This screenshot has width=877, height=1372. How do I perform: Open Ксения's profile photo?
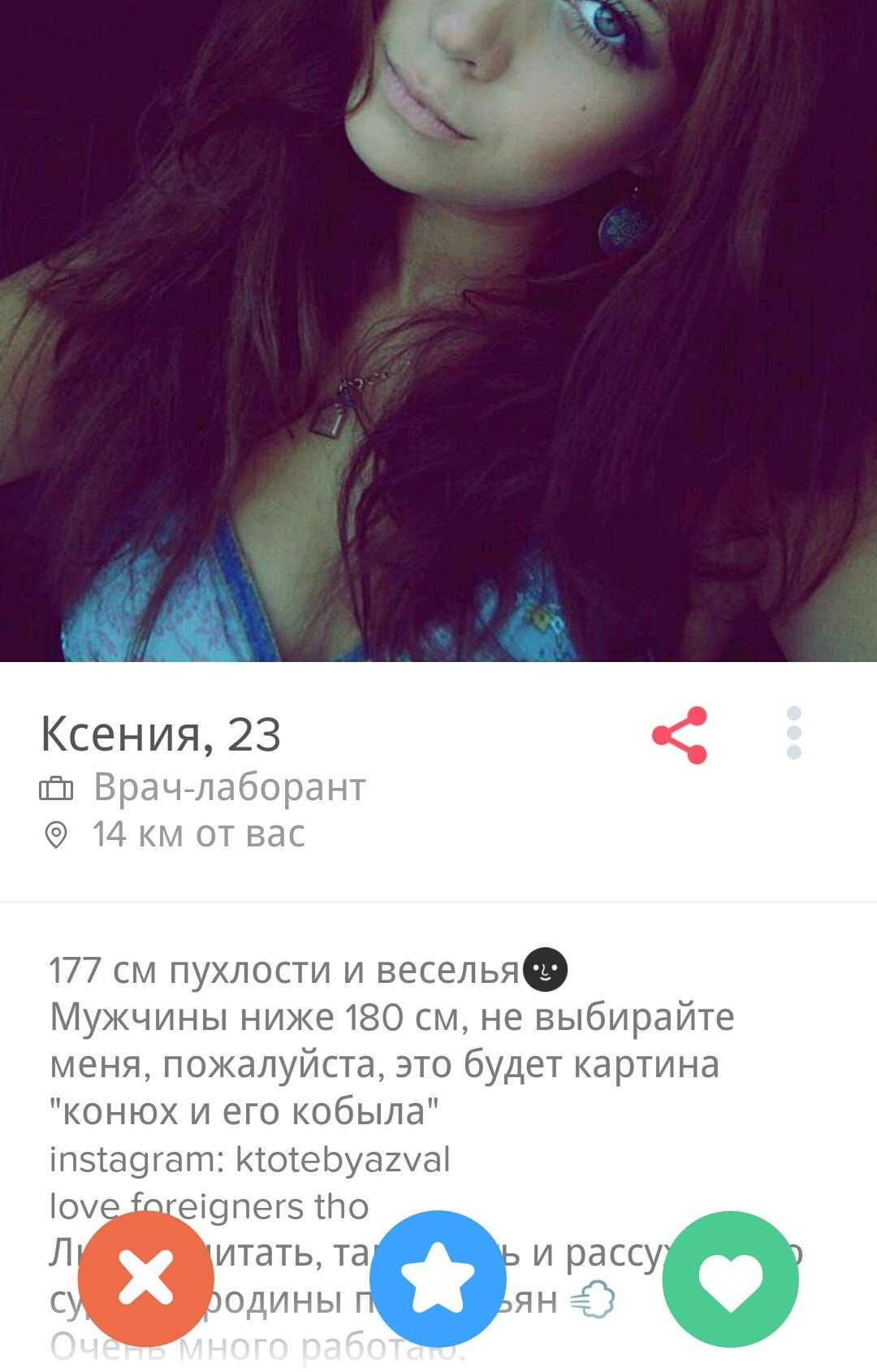click(438, 325)
